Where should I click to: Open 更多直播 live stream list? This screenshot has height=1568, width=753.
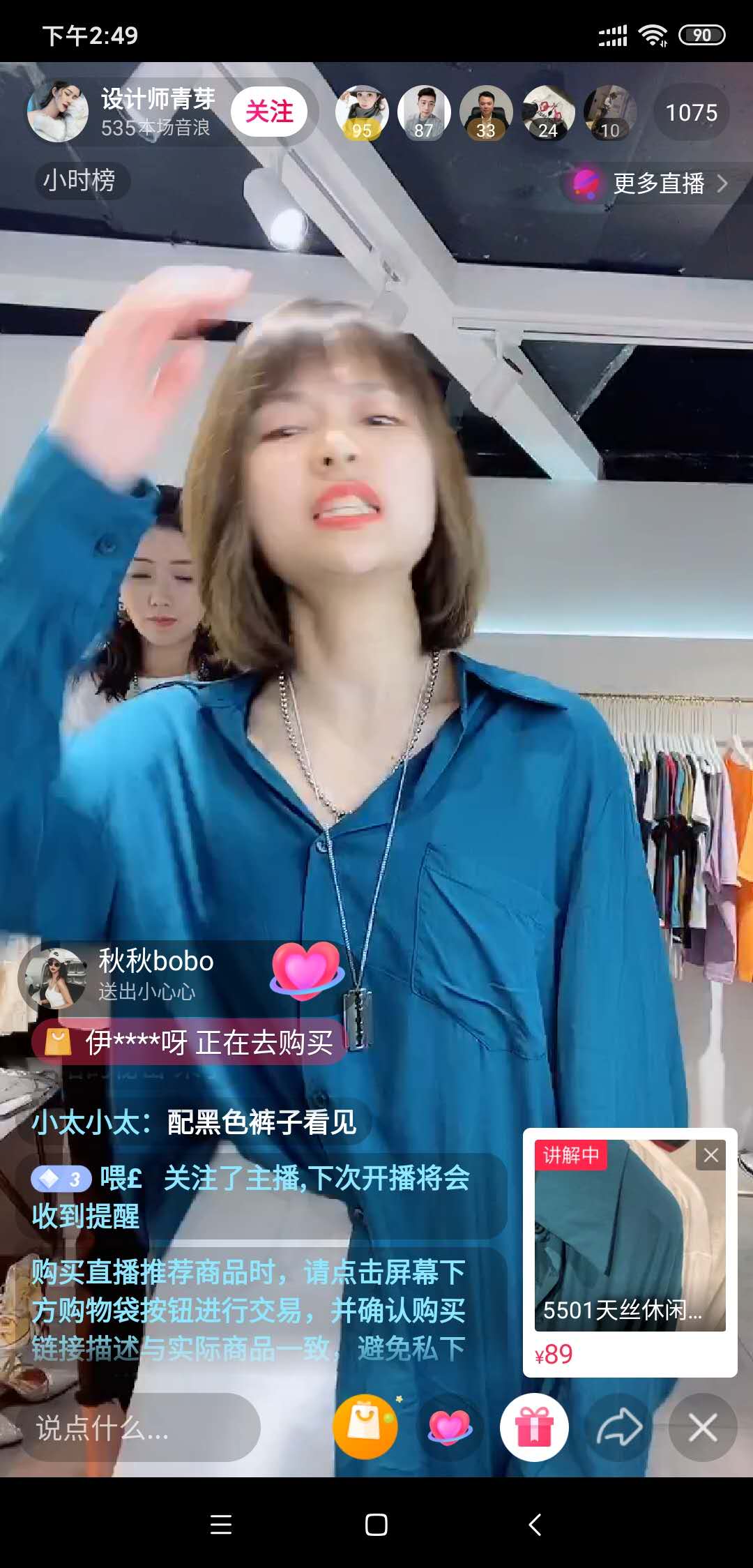(x=659, y=184)
